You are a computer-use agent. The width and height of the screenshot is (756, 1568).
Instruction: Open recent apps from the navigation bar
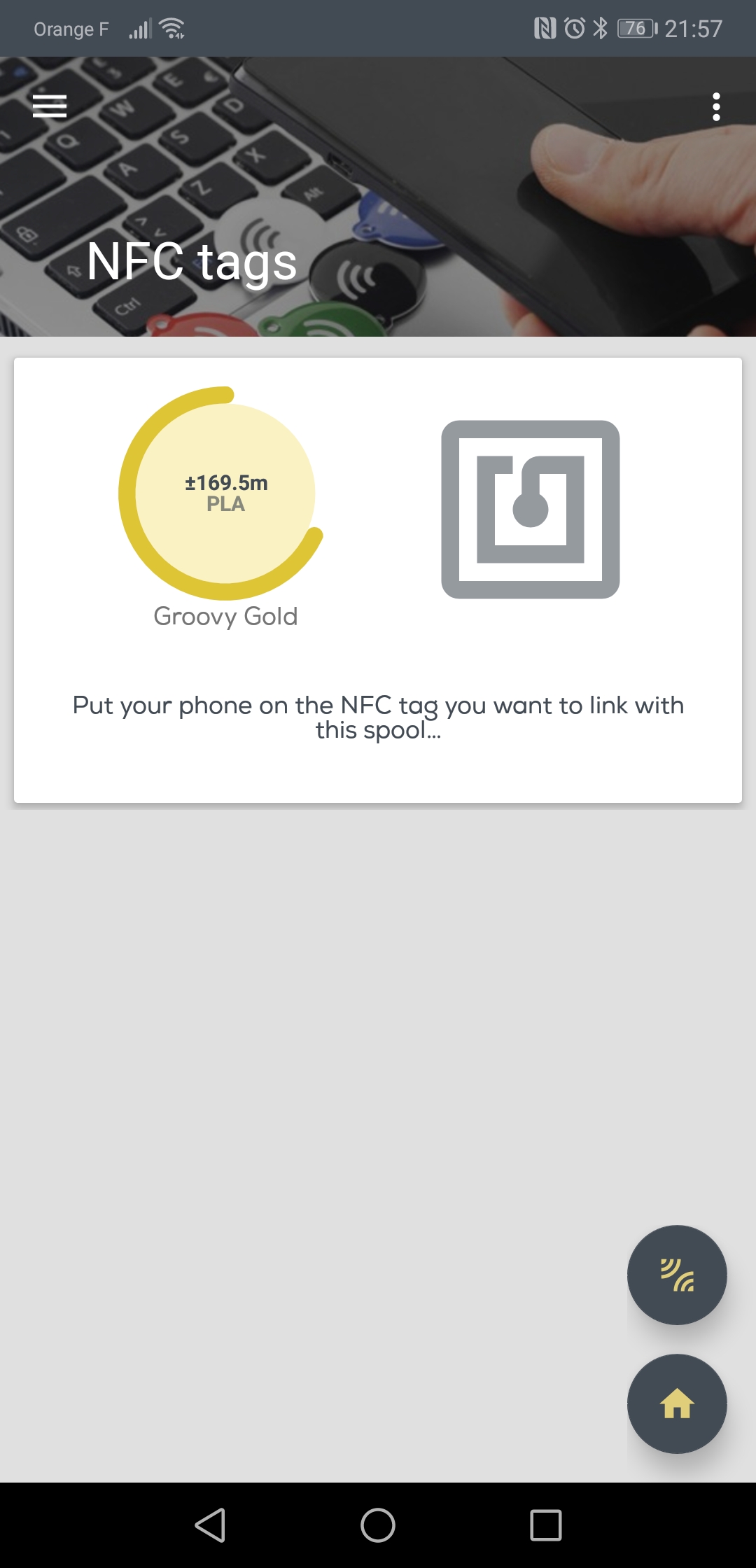click(545, 1525)
